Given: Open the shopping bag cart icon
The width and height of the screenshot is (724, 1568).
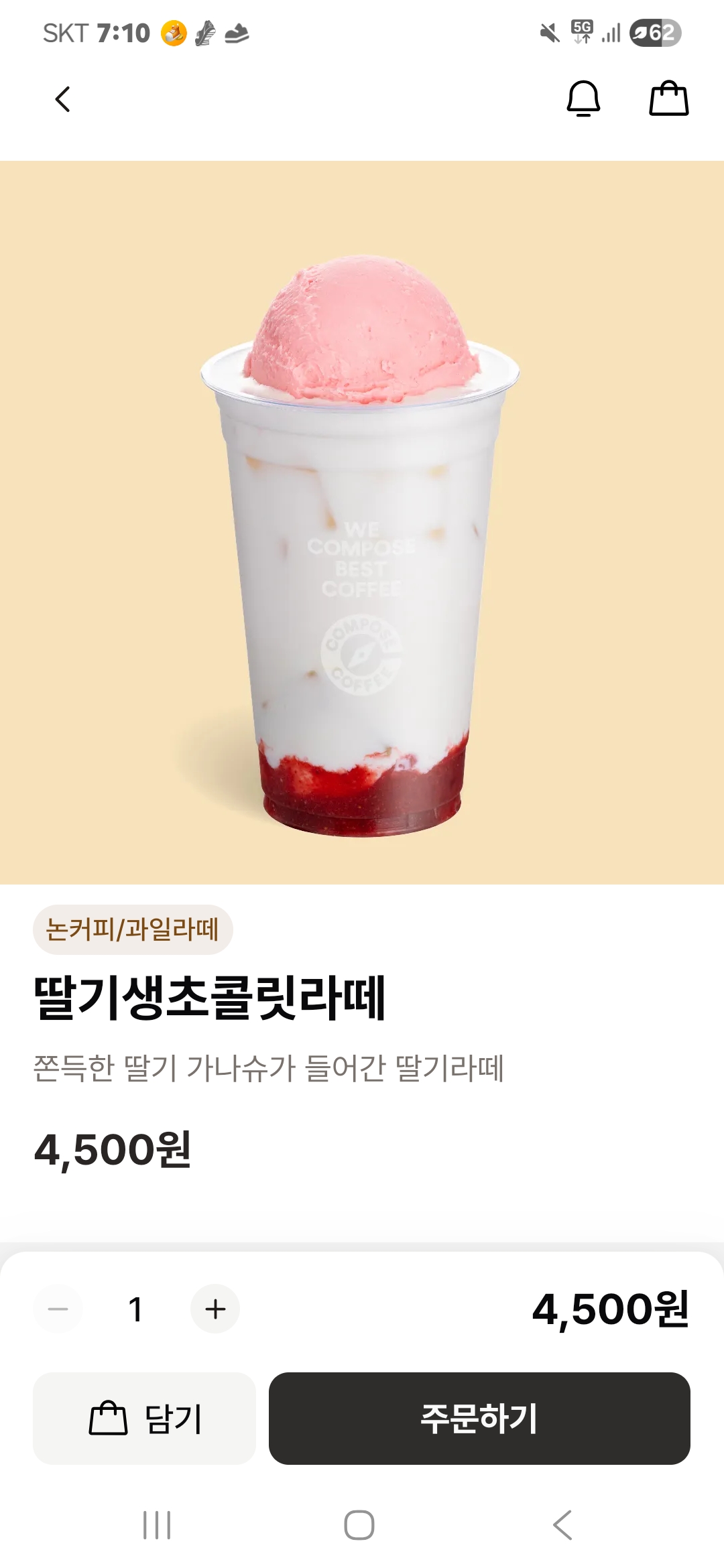Looking at the screenshot, I should (x=668, y=99).
